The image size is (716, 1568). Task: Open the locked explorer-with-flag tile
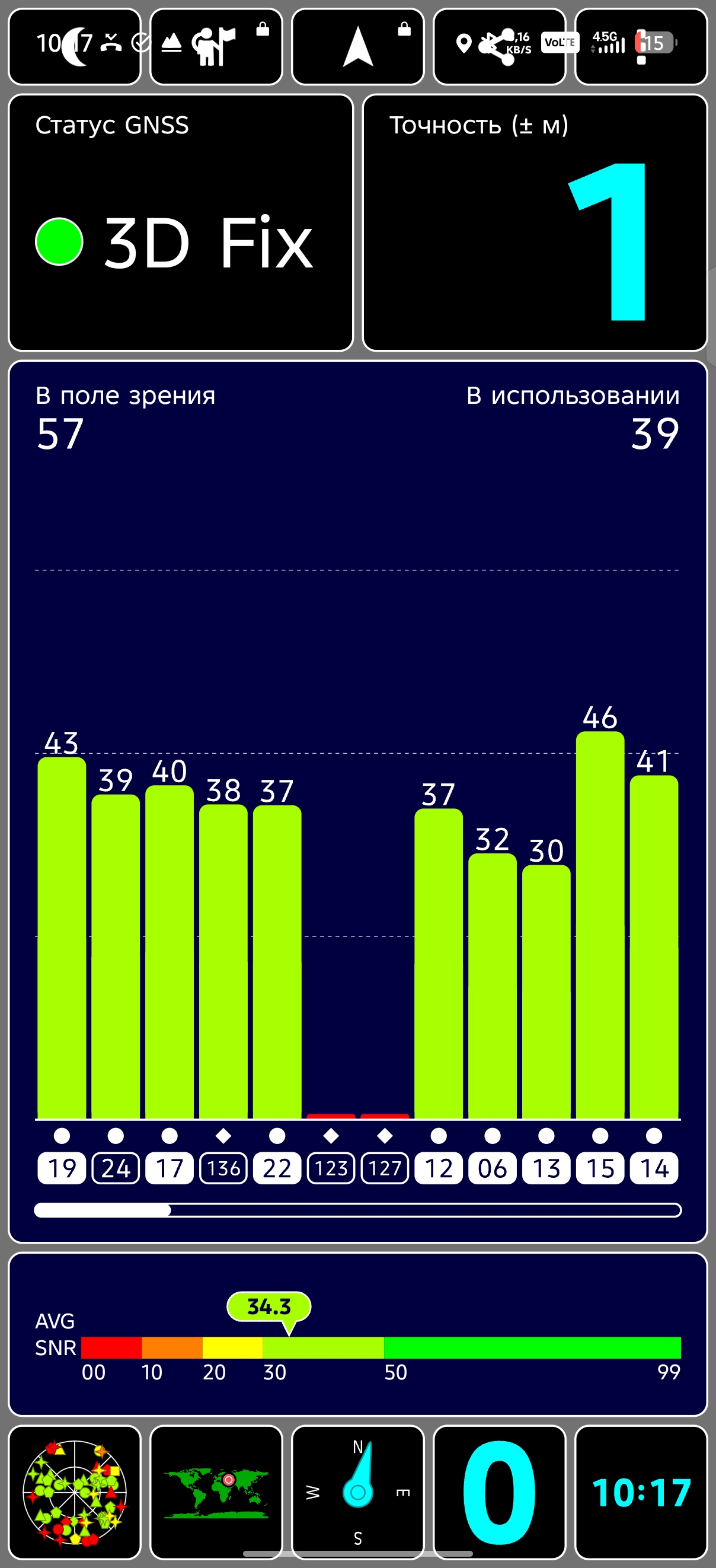pyautogui.click(x=216, y=46)
